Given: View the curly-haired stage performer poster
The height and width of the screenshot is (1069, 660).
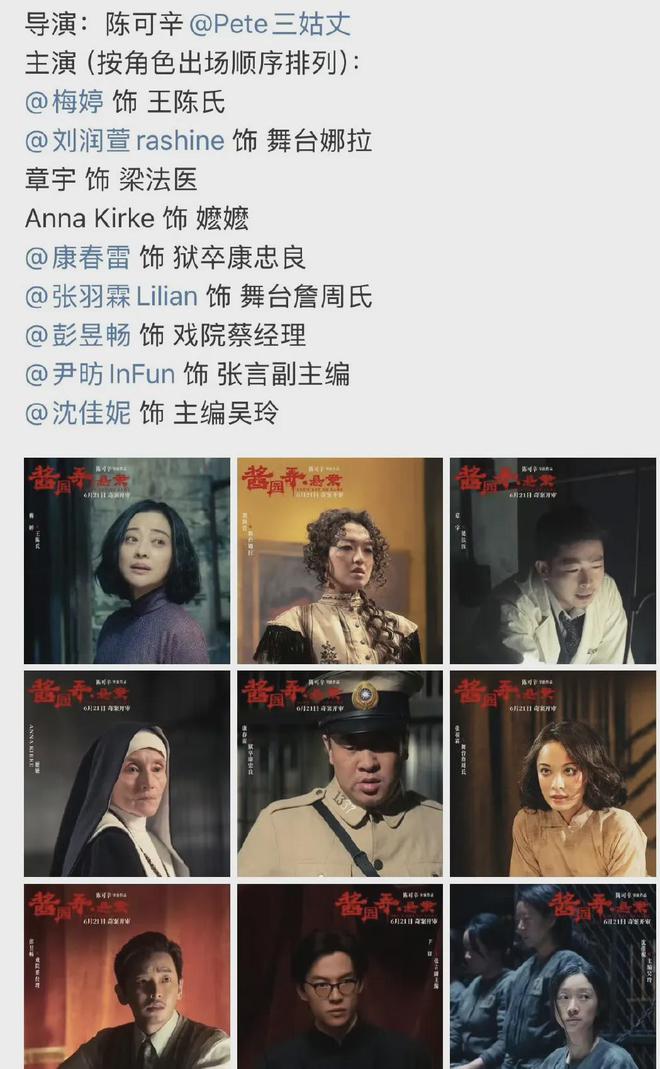Looking at the screenshot, I should 340,560.
